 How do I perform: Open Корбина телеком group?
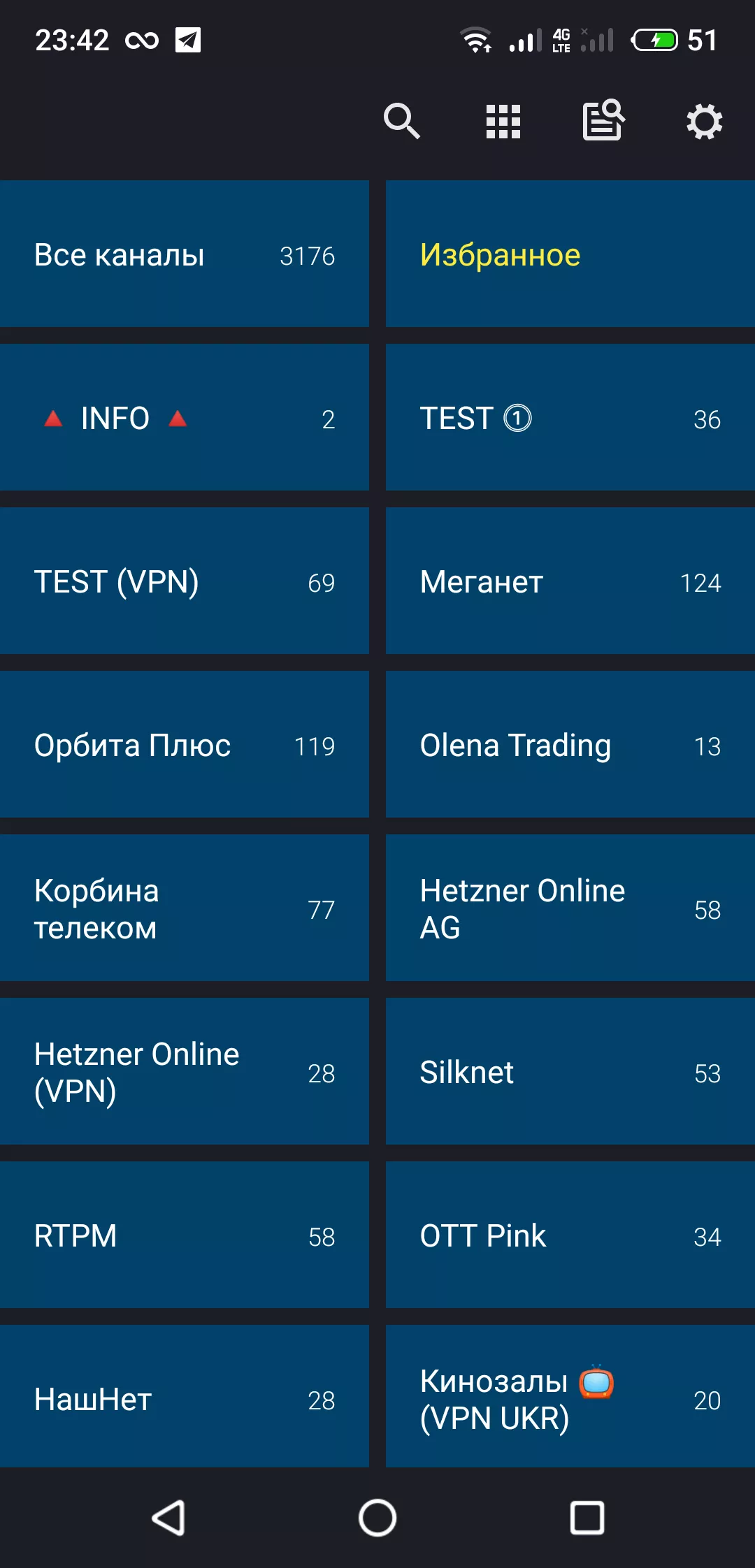click(185, 908)
